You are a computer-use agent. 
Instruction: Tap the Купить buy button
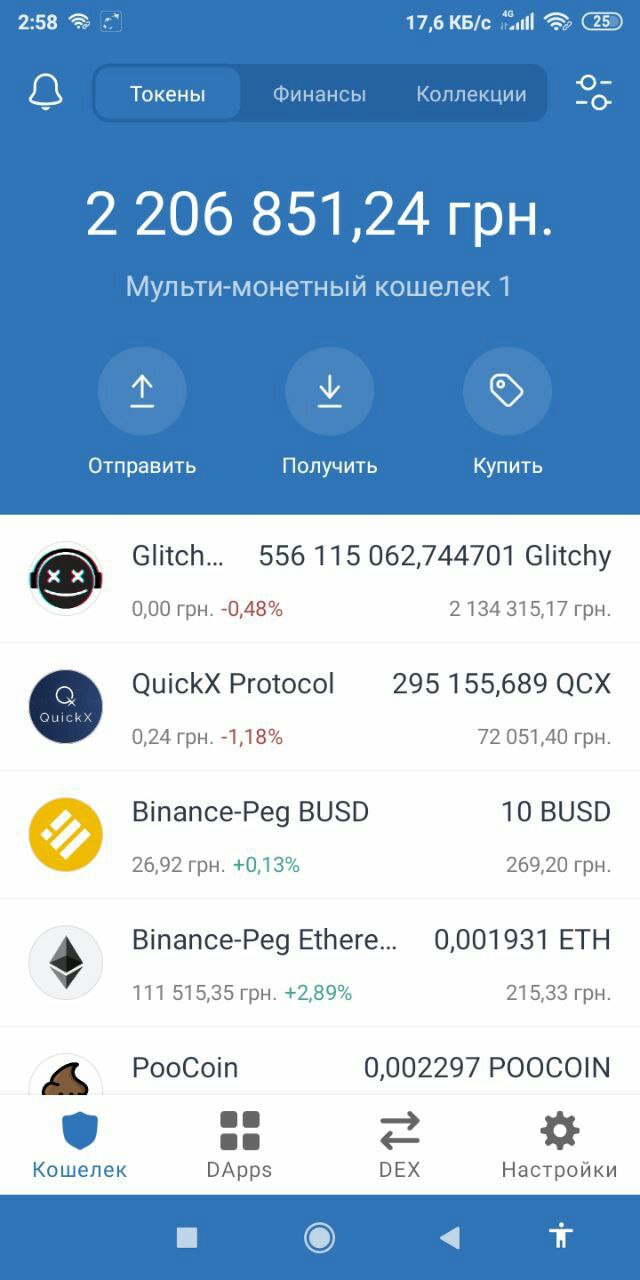click(507, 392)
